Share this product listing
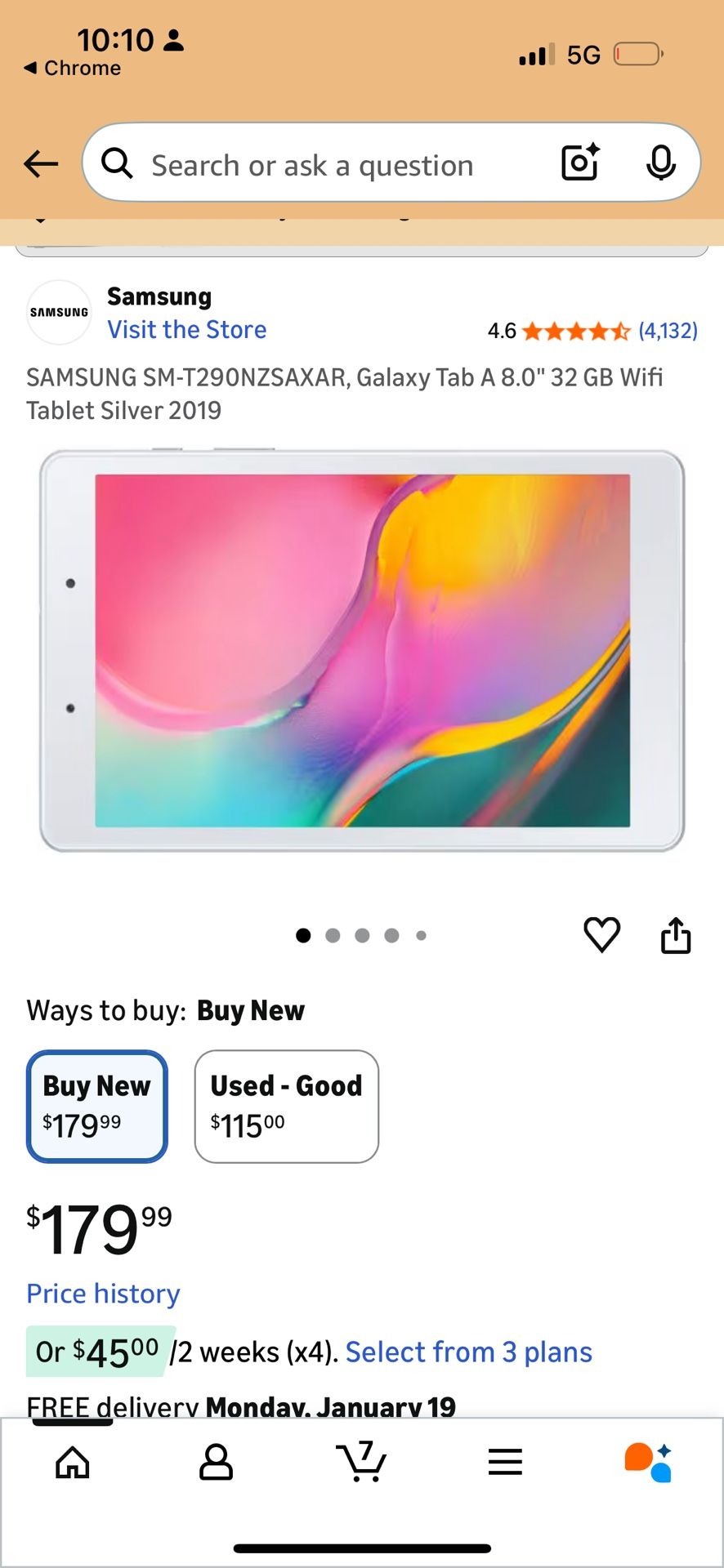This screenshot has height=1568, width=724. 675,934
